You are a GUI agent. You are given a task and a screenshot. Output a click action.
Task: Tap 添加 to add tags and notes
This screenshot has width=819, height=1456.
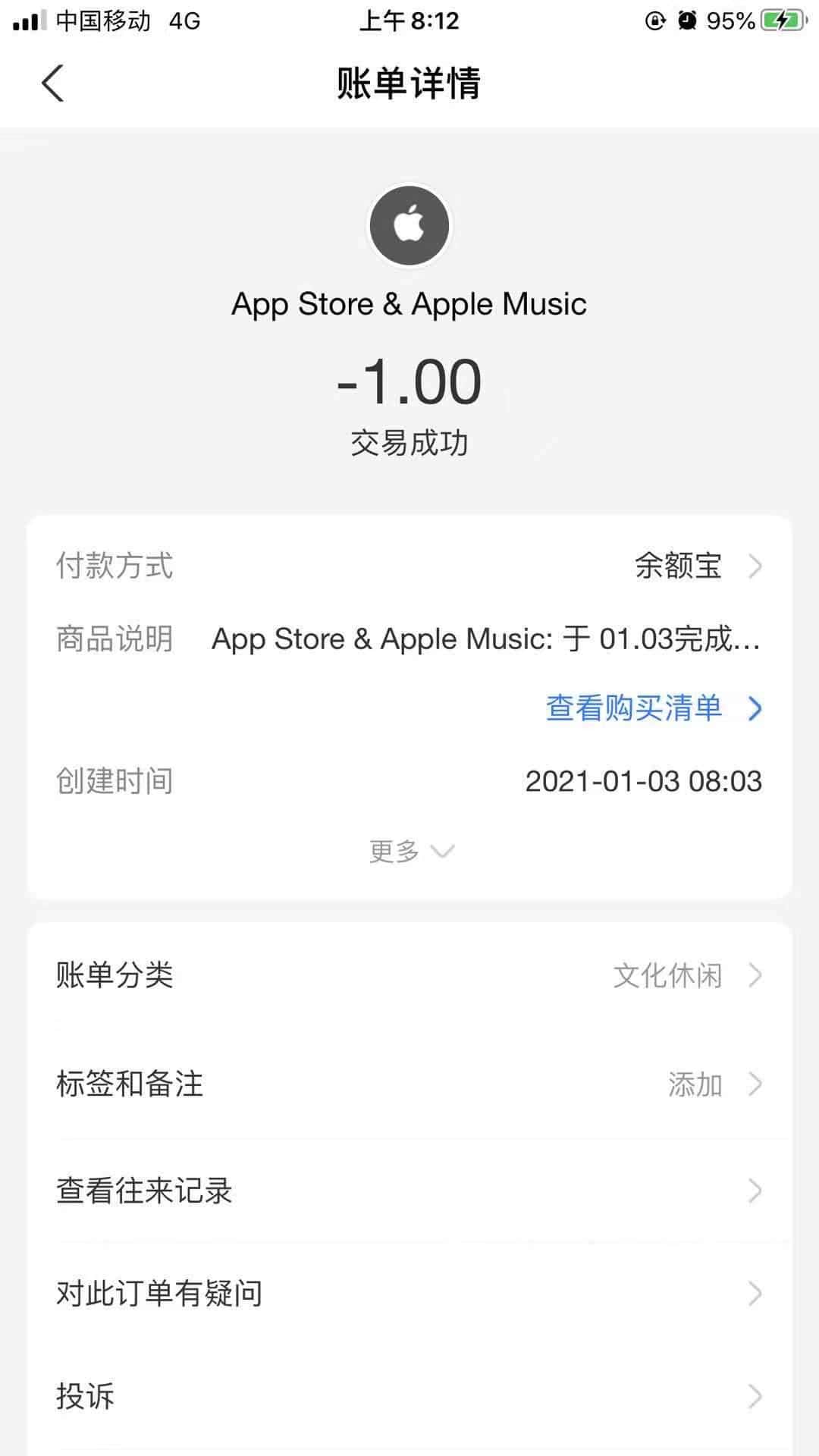point(695,1084)
